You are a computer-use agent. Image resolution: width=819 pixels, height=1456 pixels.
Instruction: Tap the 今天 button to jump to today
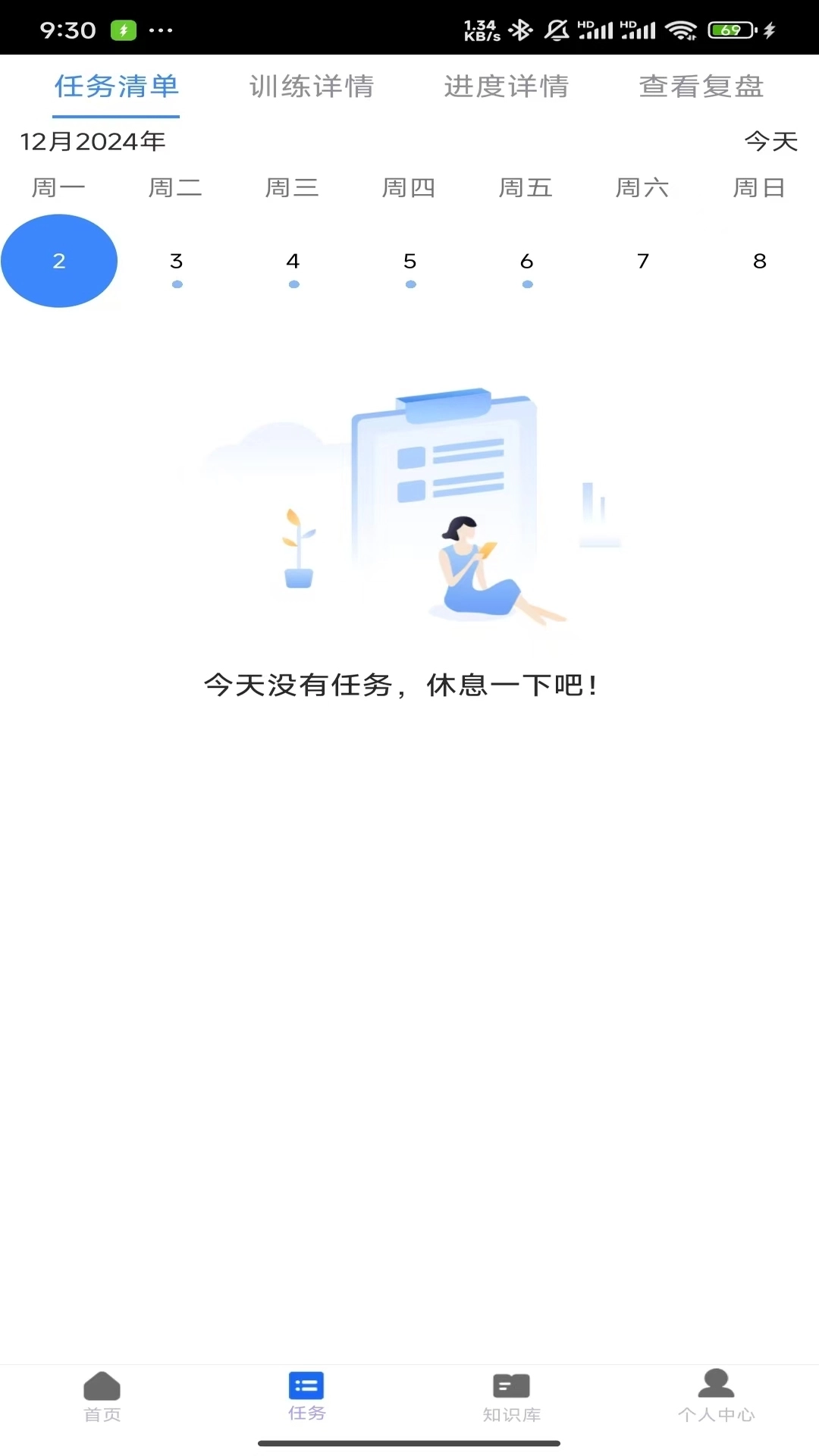tap(771, 141)
